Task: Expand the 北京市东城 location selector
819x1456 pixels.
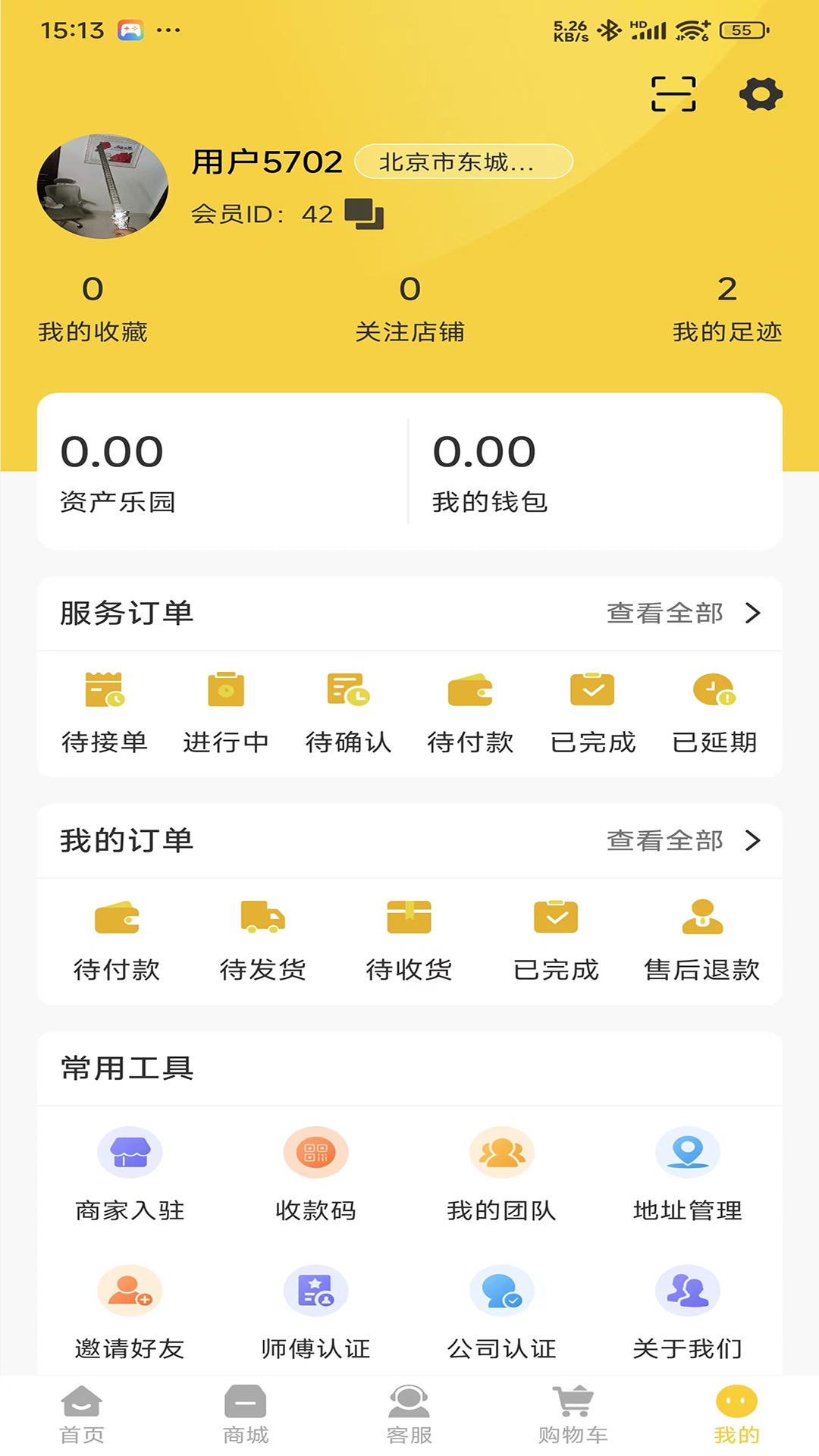Action: (463, 162)
